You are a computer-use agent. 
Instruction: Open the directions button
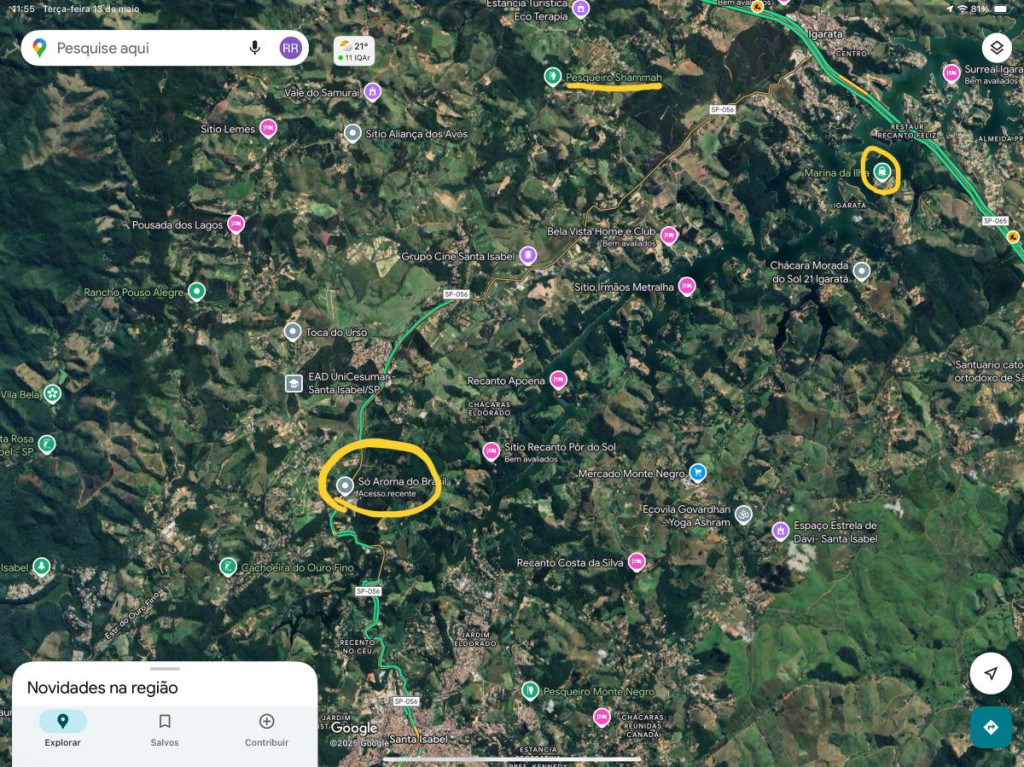click(990, 727)
